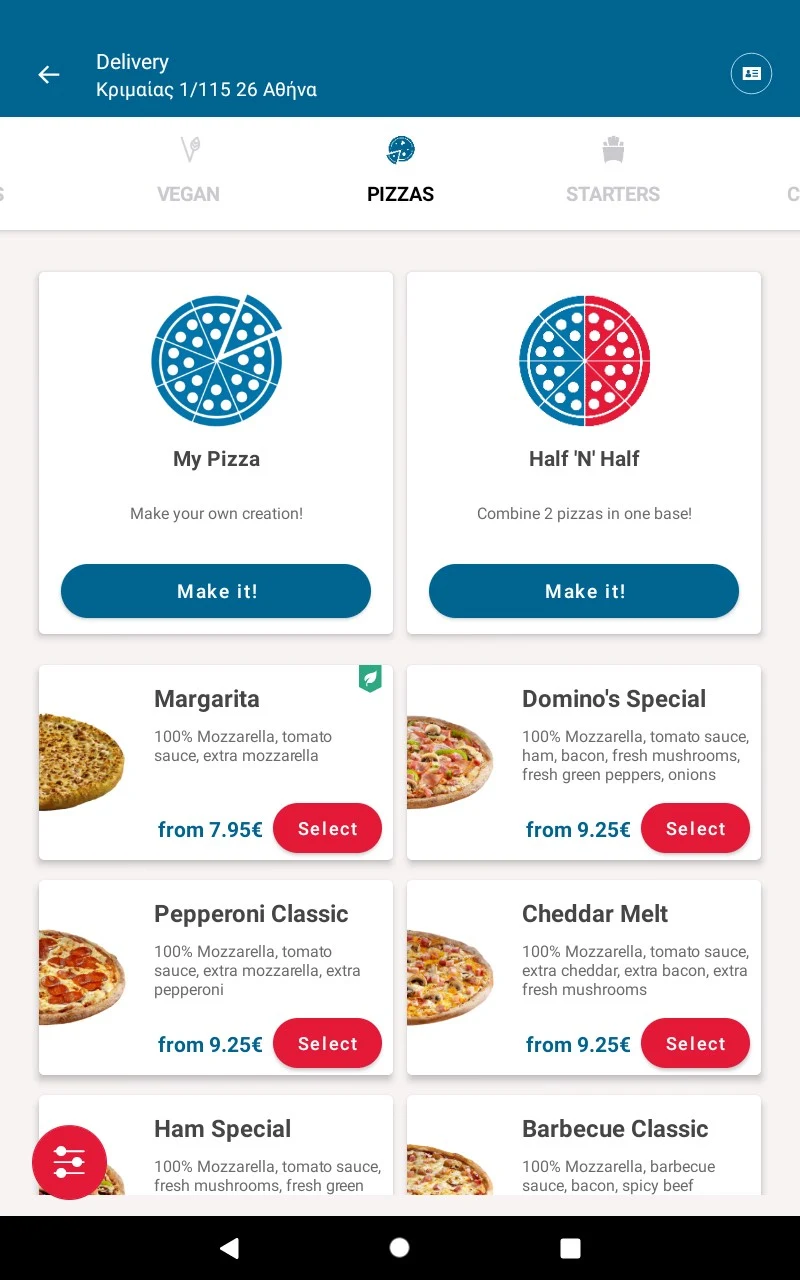Screen dimensions: 800x1280
Task: Tap Make it! under Half 'N' Half
Action: click(584, 591)
